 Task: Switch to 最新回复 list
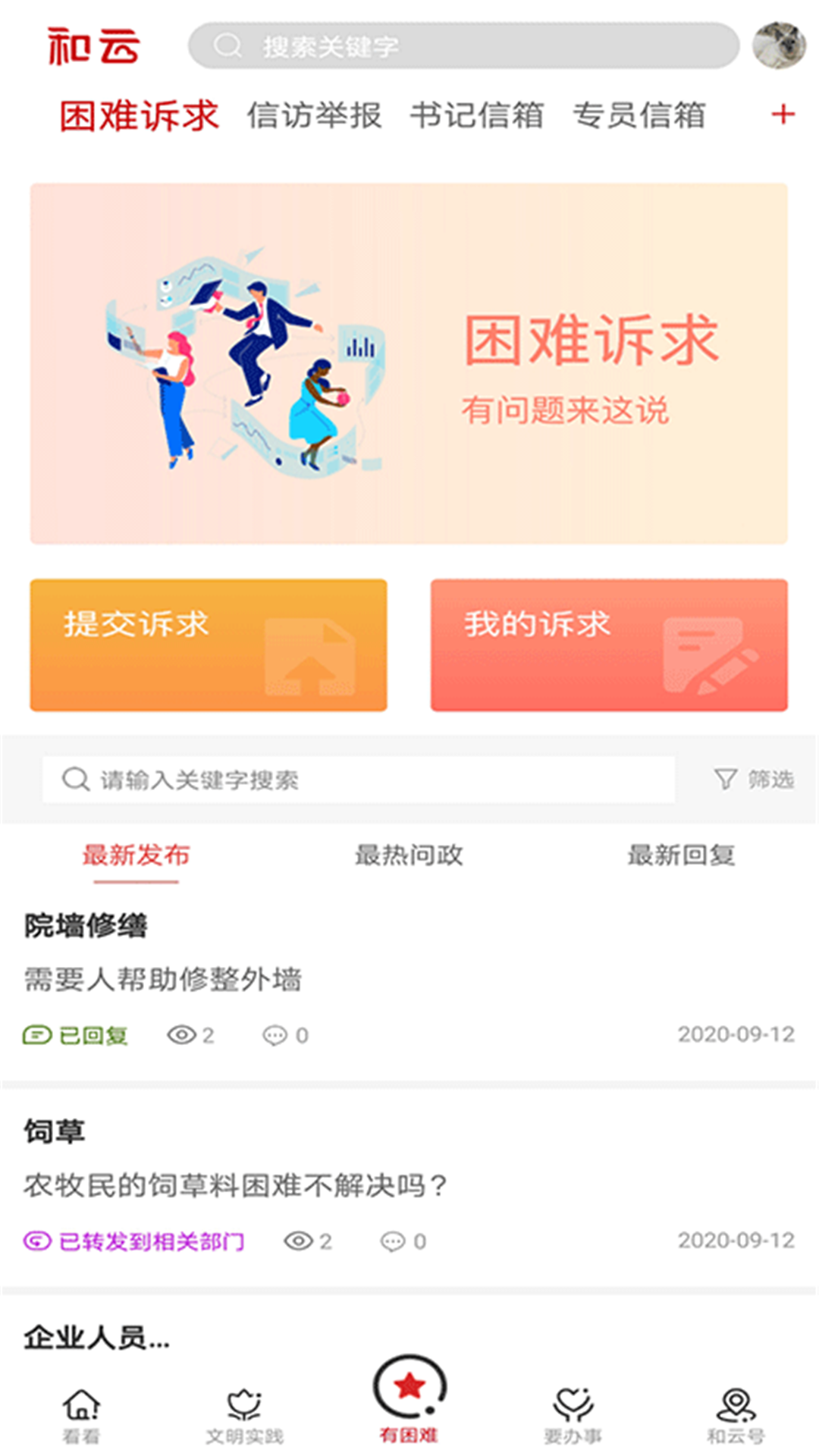[681, 855]
